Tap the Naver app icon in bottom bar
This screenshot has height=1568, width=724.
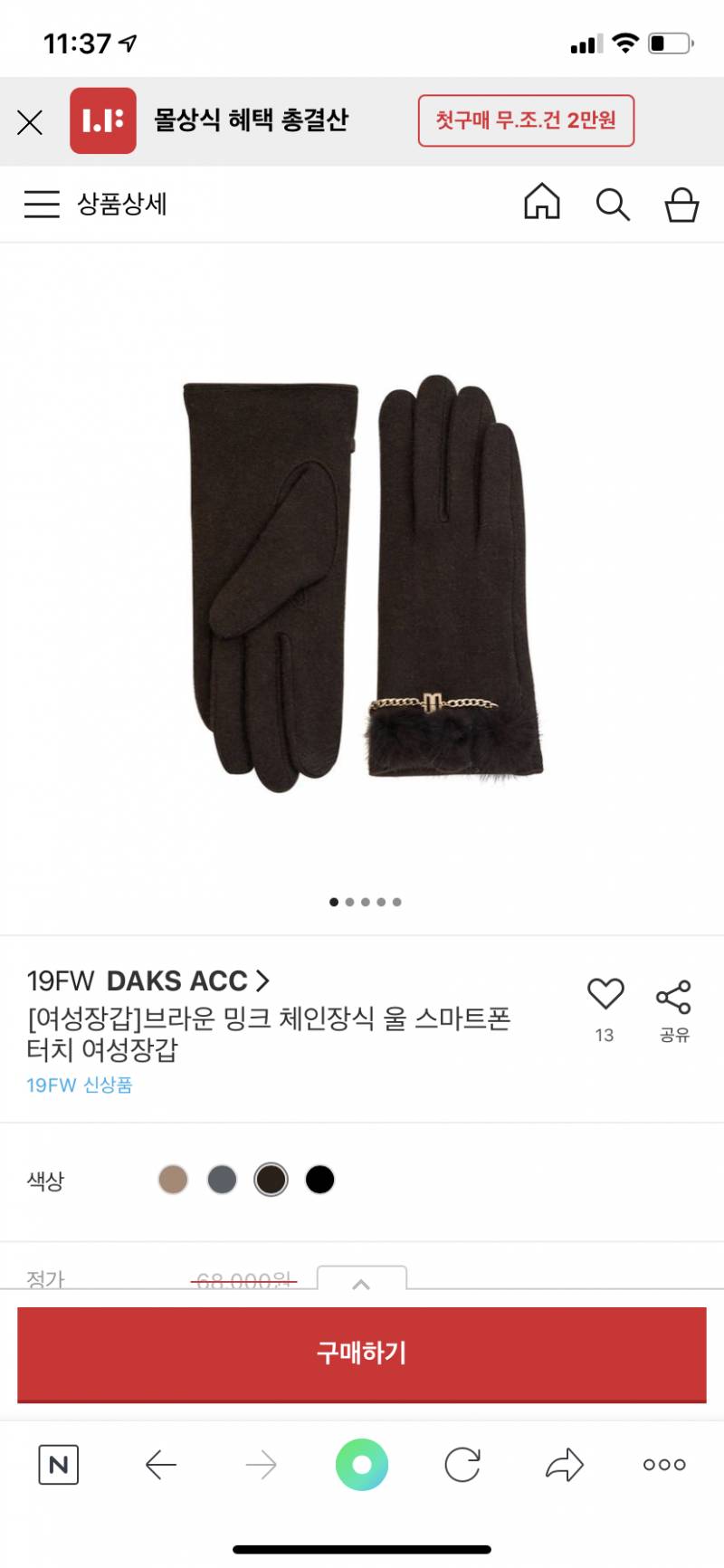pos(59,1464)
